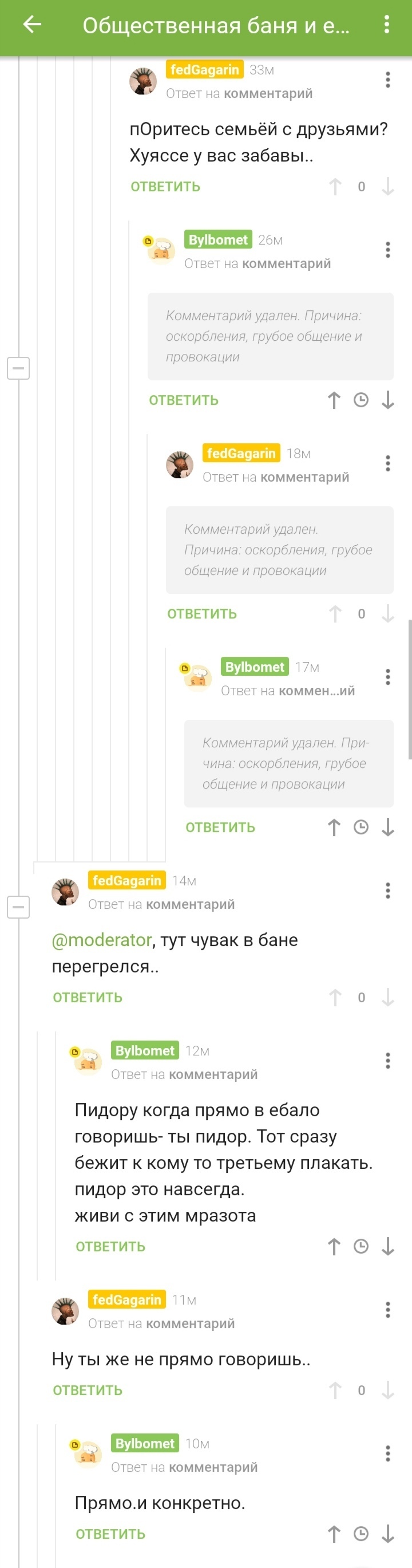This screenshot has height=1568, width=412.
Task: Reply to Bylbomet's 12м comment
Action: [x=110, y=1247]
